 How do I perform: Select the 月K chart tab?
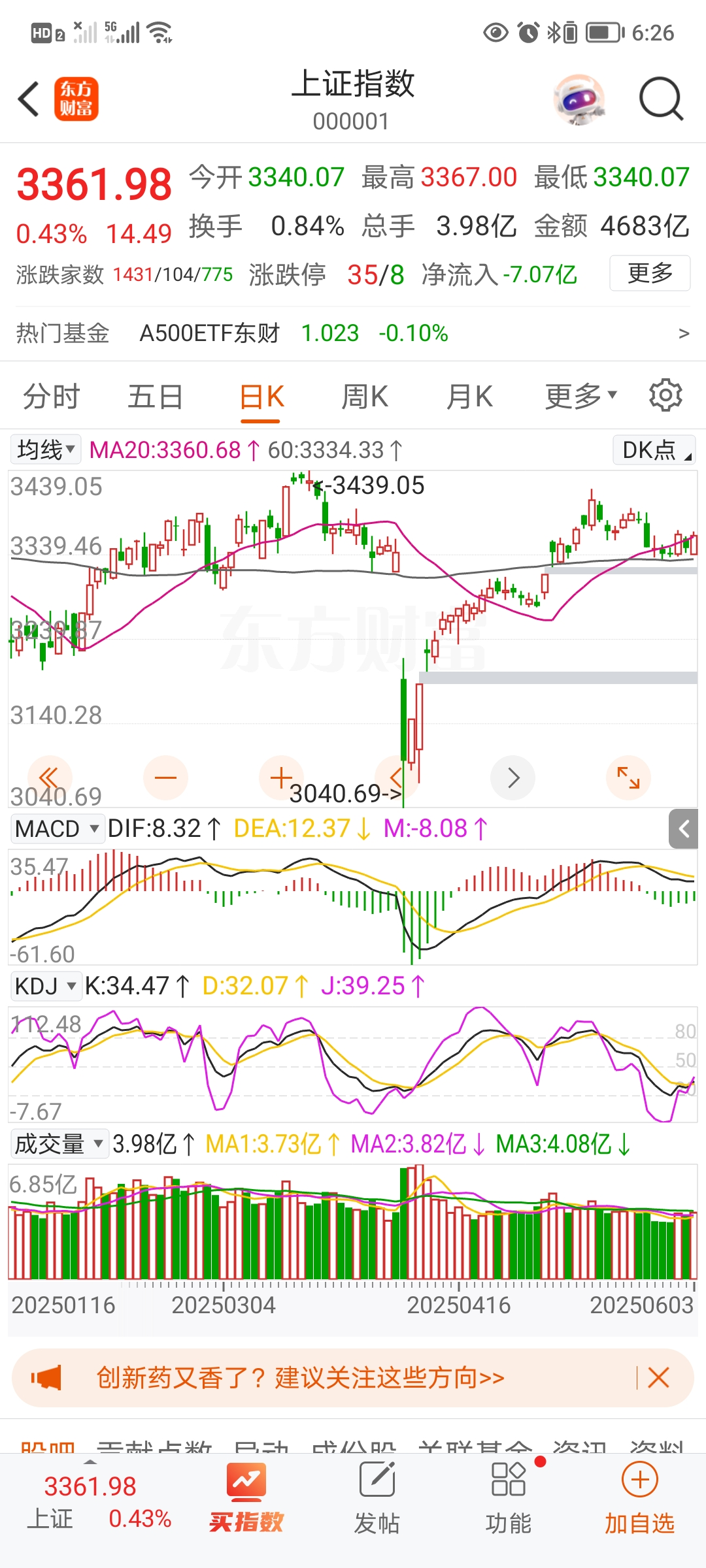pos(469,397)
